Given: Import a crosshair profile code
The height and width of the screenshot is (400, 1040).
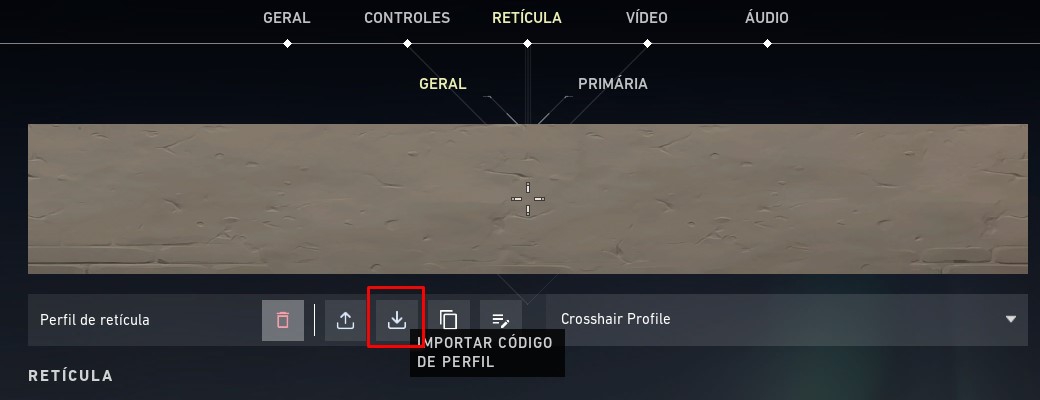Looking at the screenshot, I should 397,320.
